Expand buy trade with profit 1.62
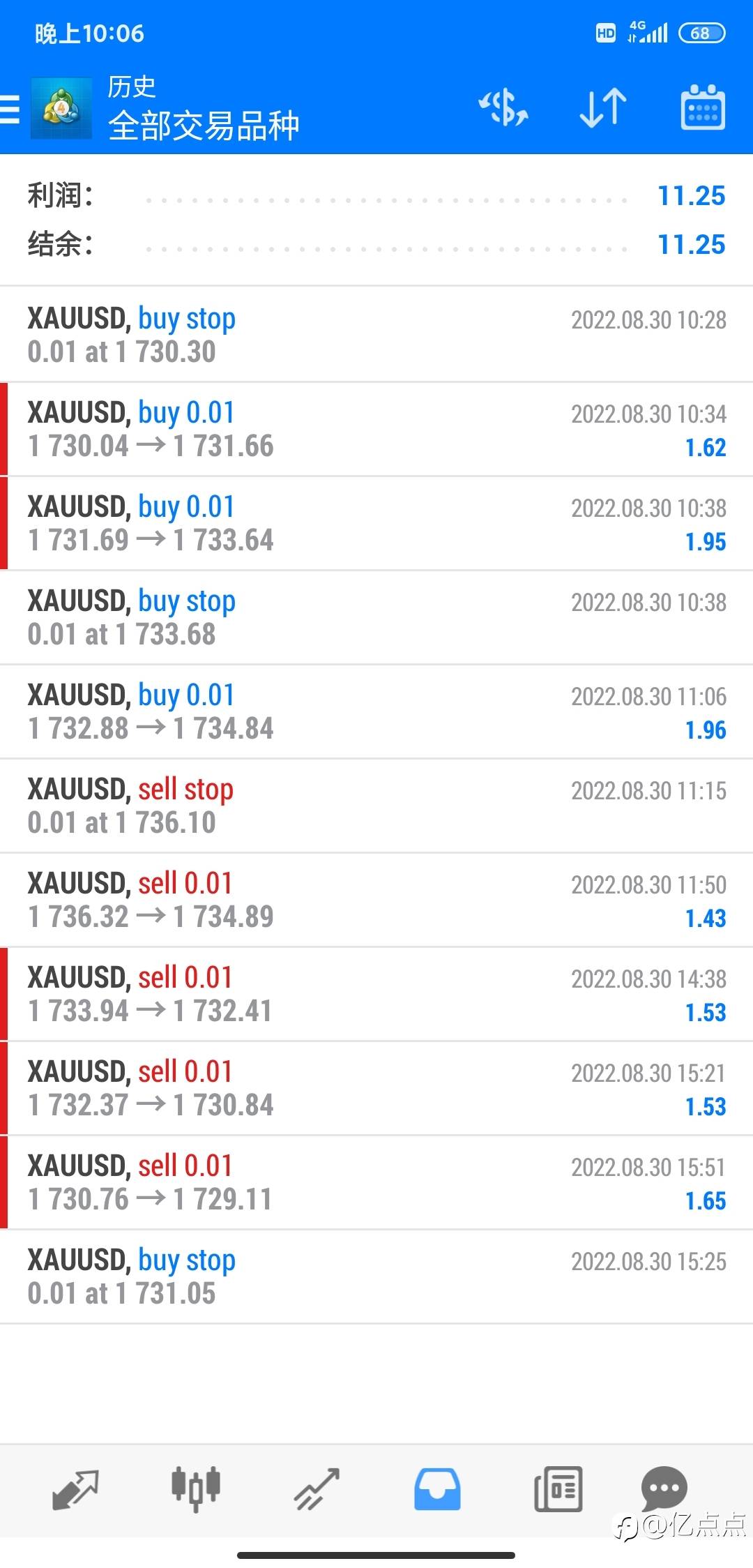Image resolution: width=753 pixels, height=1568 pixels. tap(376, 429)
